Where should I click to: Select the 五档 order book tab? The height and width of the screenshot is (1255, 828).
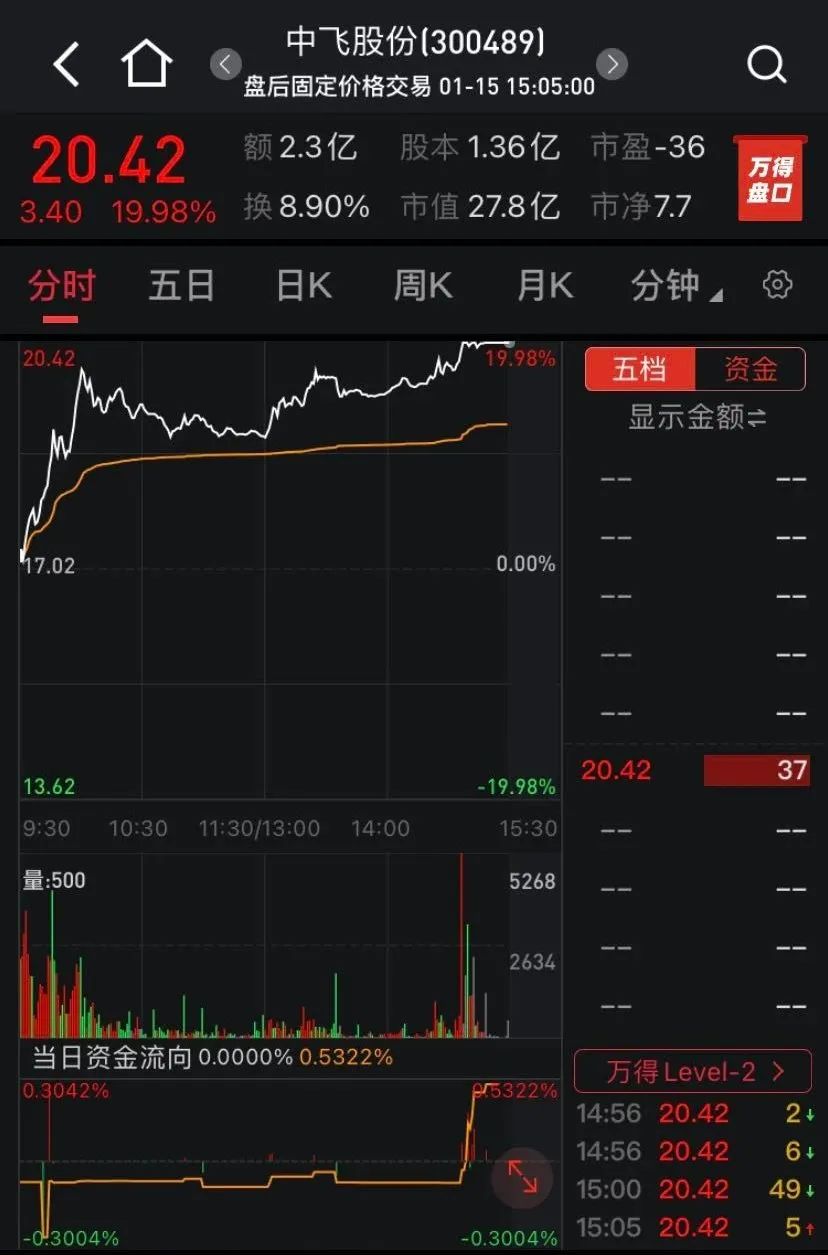tap(640, 369)
